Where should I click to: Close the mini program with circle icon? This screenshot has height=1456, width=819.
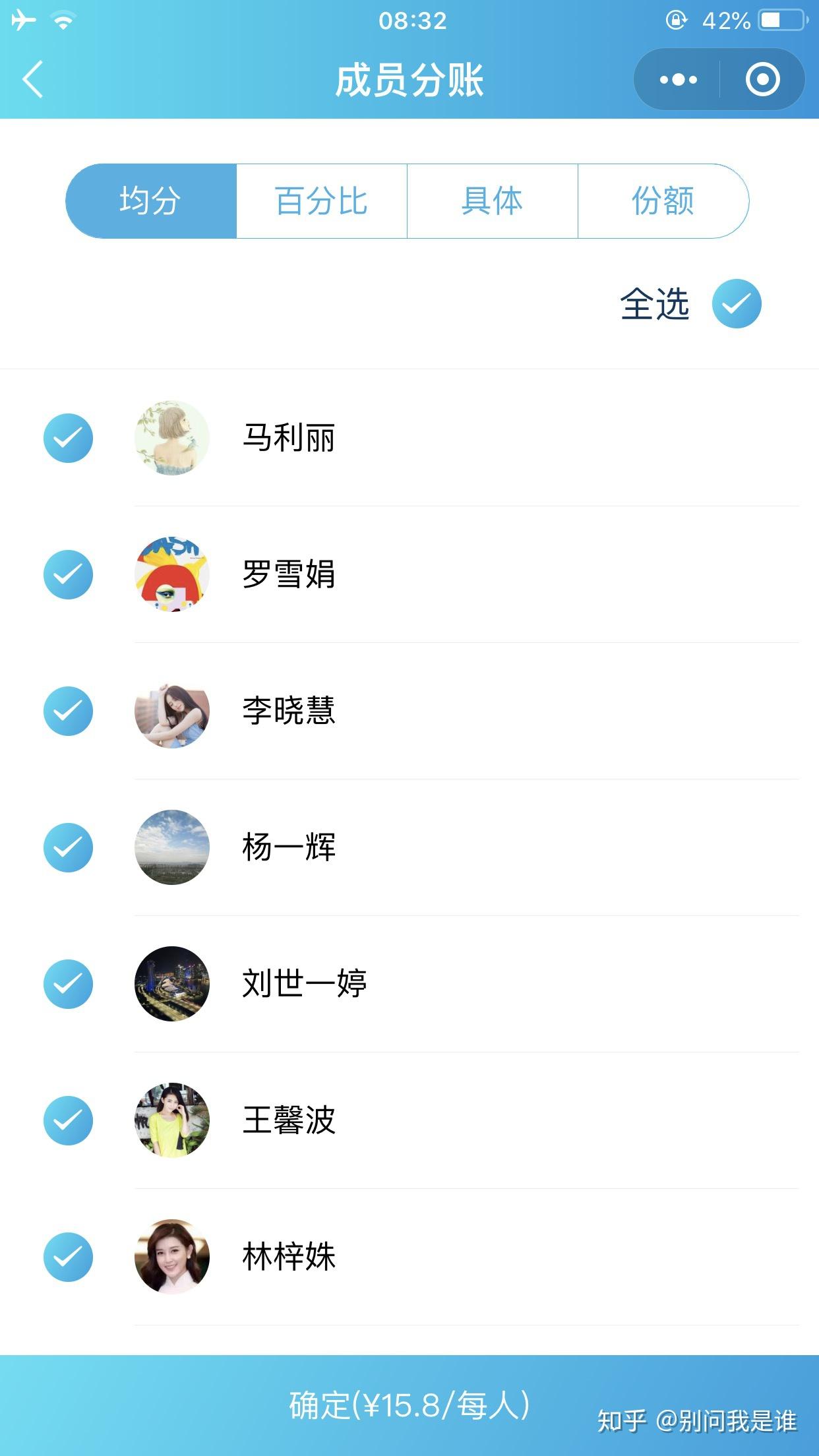762,80
